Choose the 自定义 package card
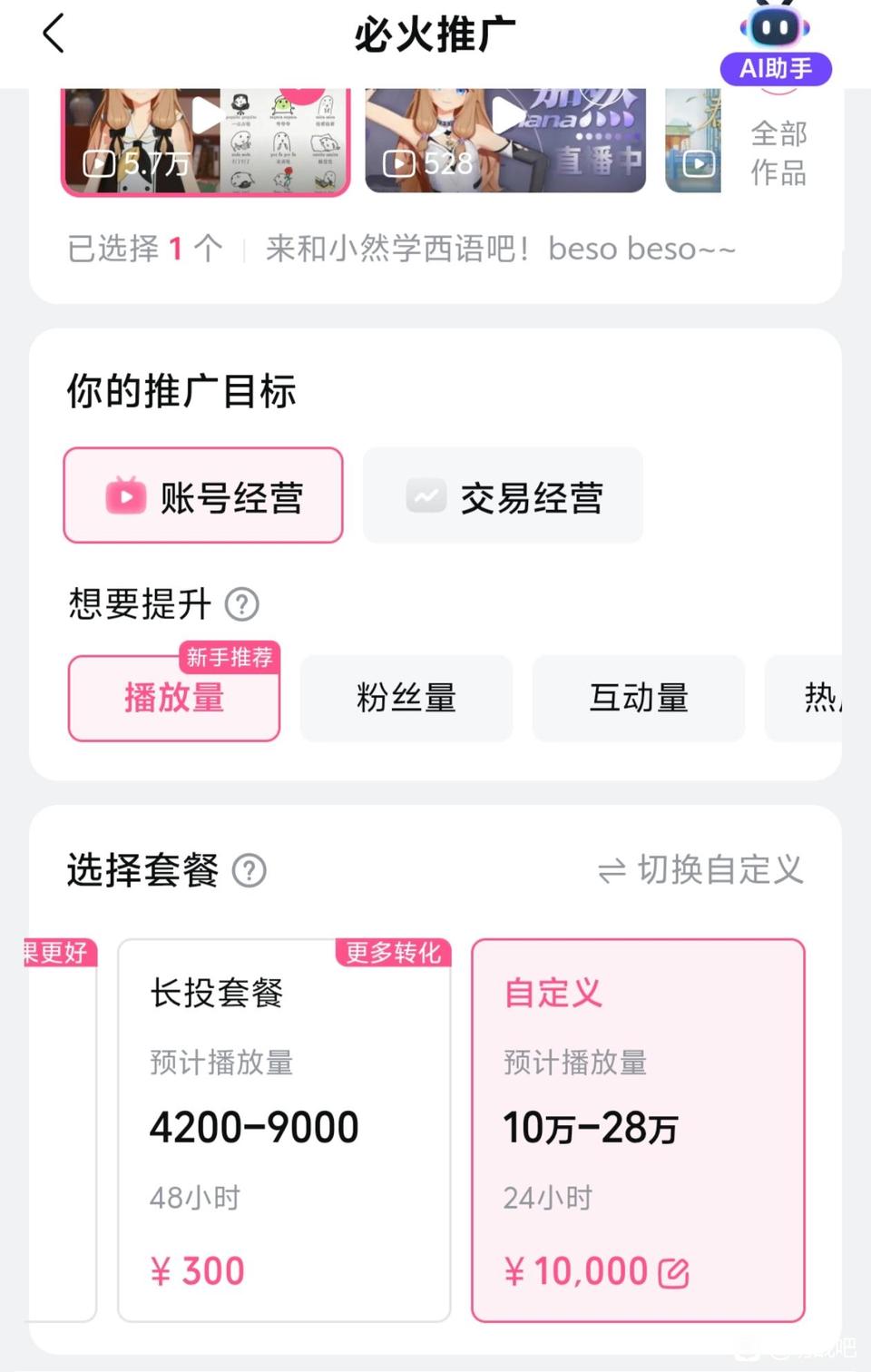Screen dimensions: 871x1372 click(x=638, y=1130)
